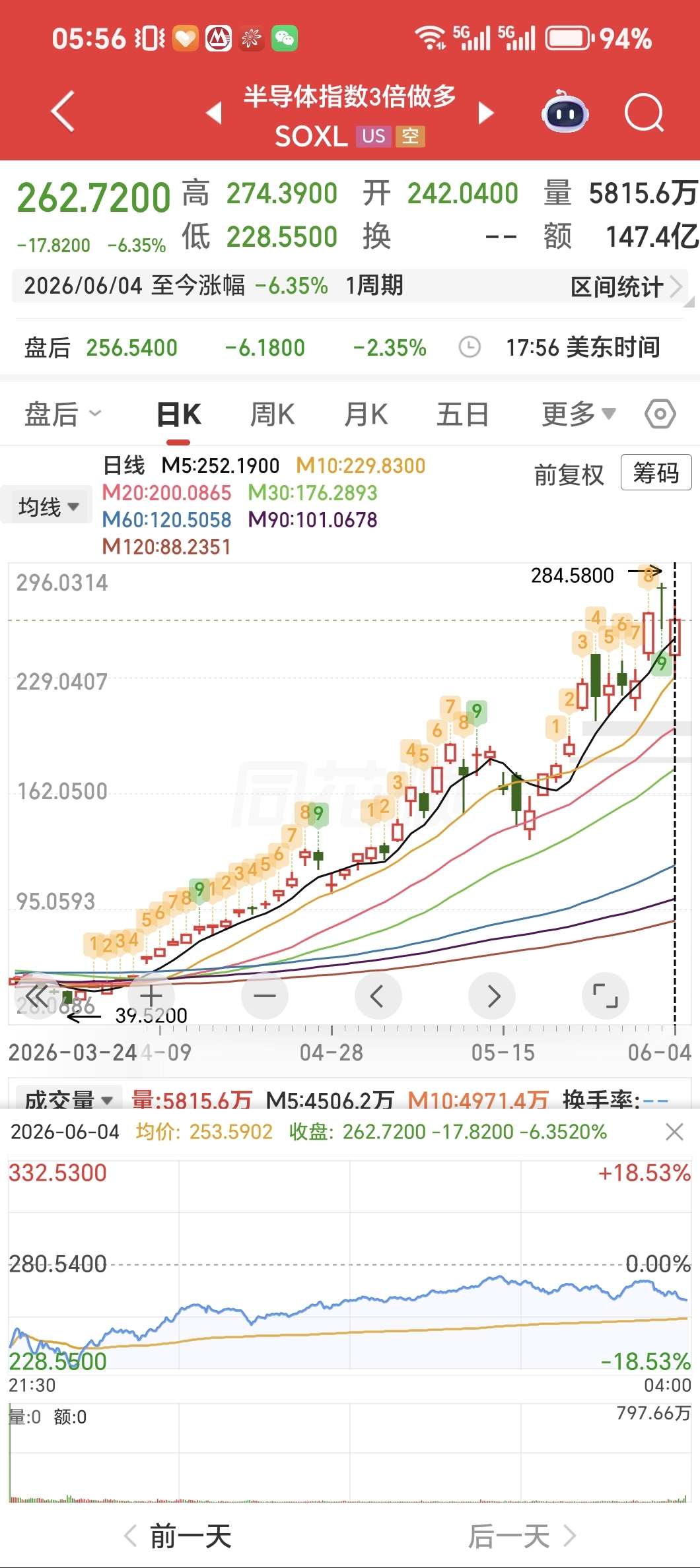
Task: Open the search magnifier
Action: point(644,113)
